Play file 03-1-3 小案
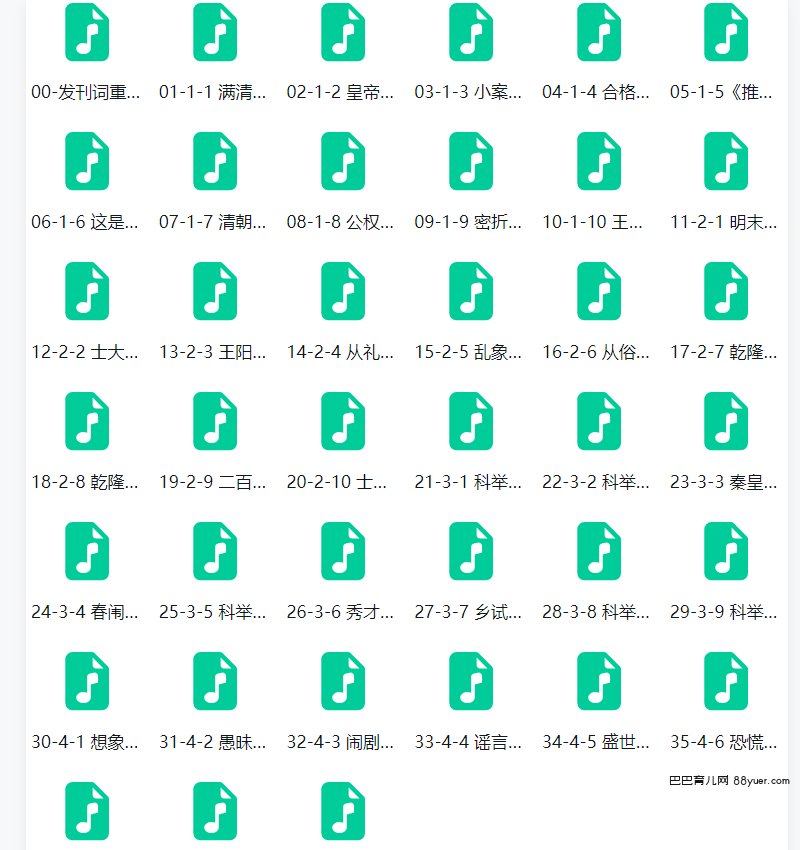Viewport: 800px width, 850px height. point(471,32)
